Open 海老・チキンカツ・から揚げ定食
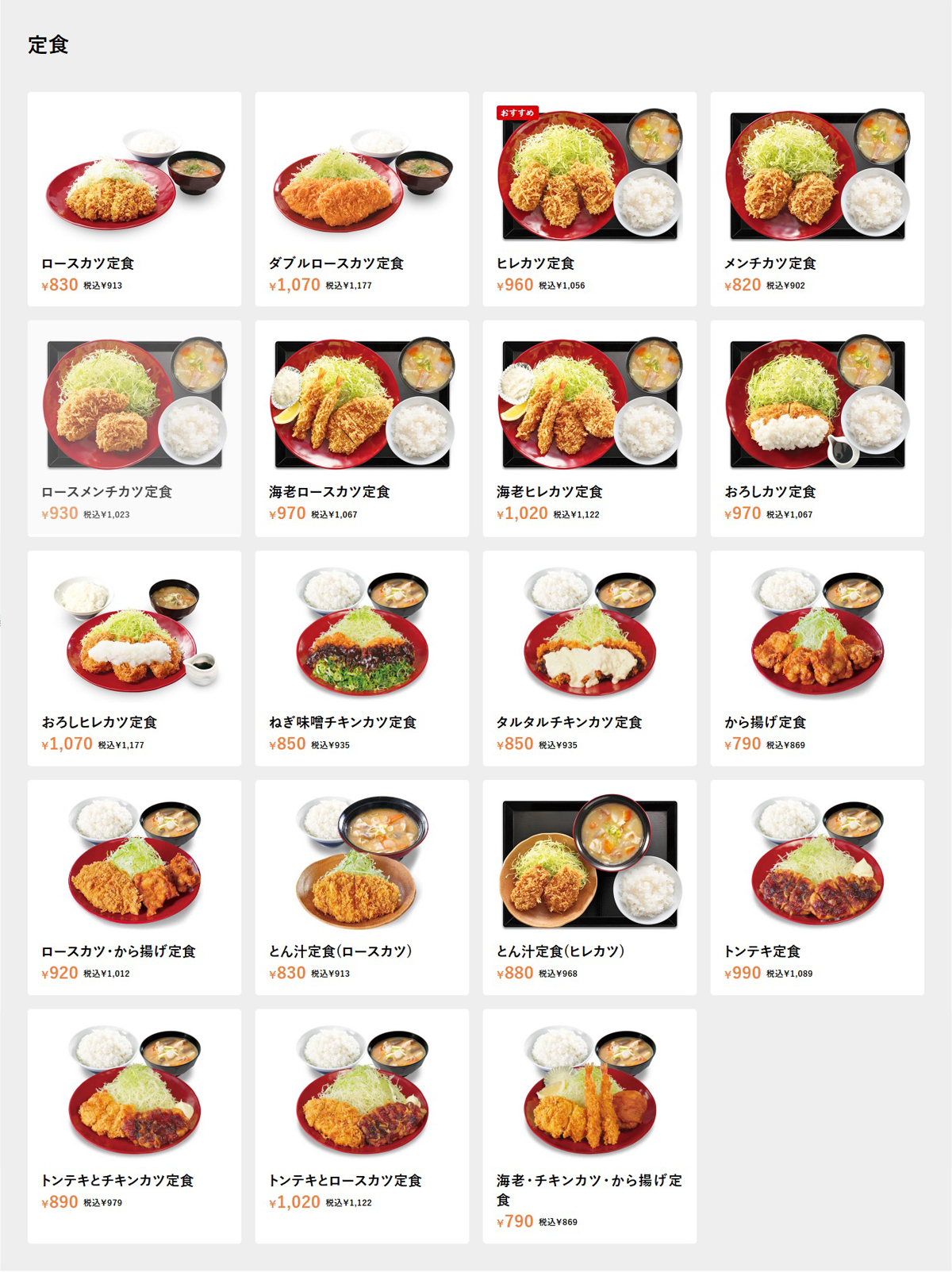Screen dimensions: 952x1272 coord(589,1124)
